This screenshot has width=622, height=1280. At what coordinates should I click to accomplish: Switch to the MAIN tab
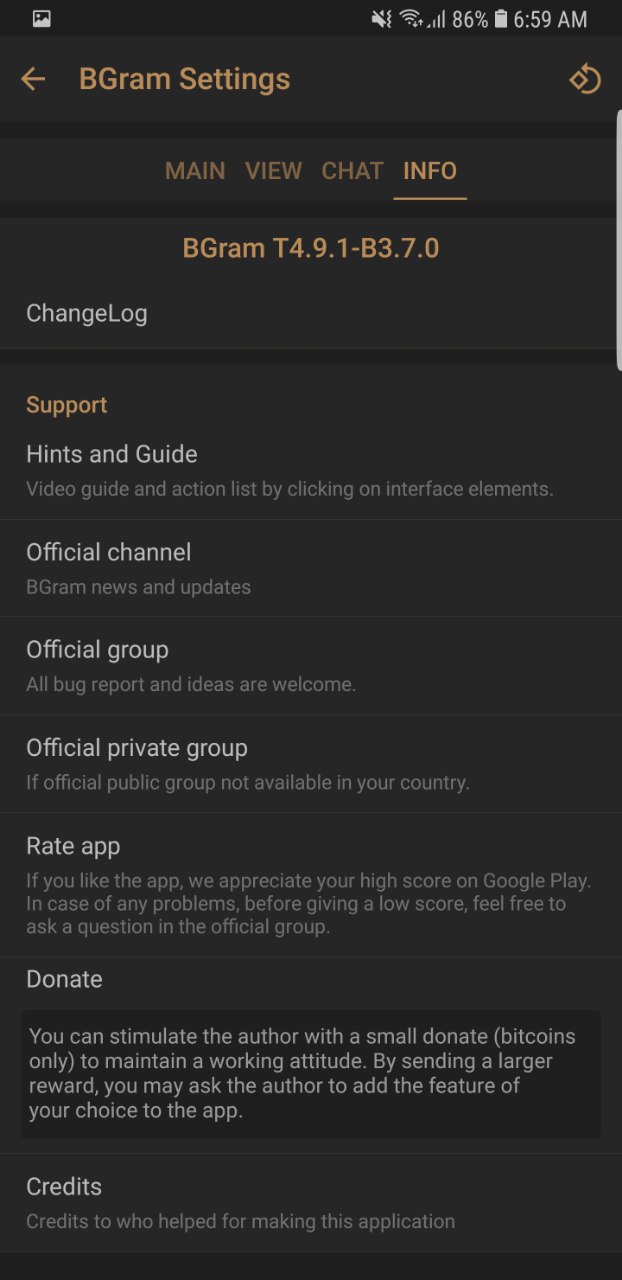pos(195,171)
